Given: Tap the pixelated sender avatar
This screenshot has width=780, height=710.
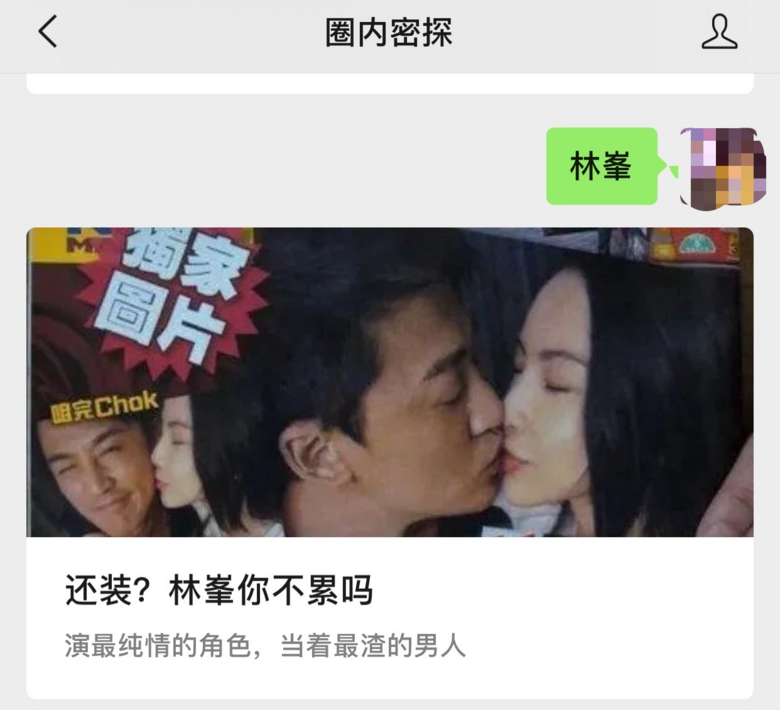Looking at the screenshot, I should (720, 167).
